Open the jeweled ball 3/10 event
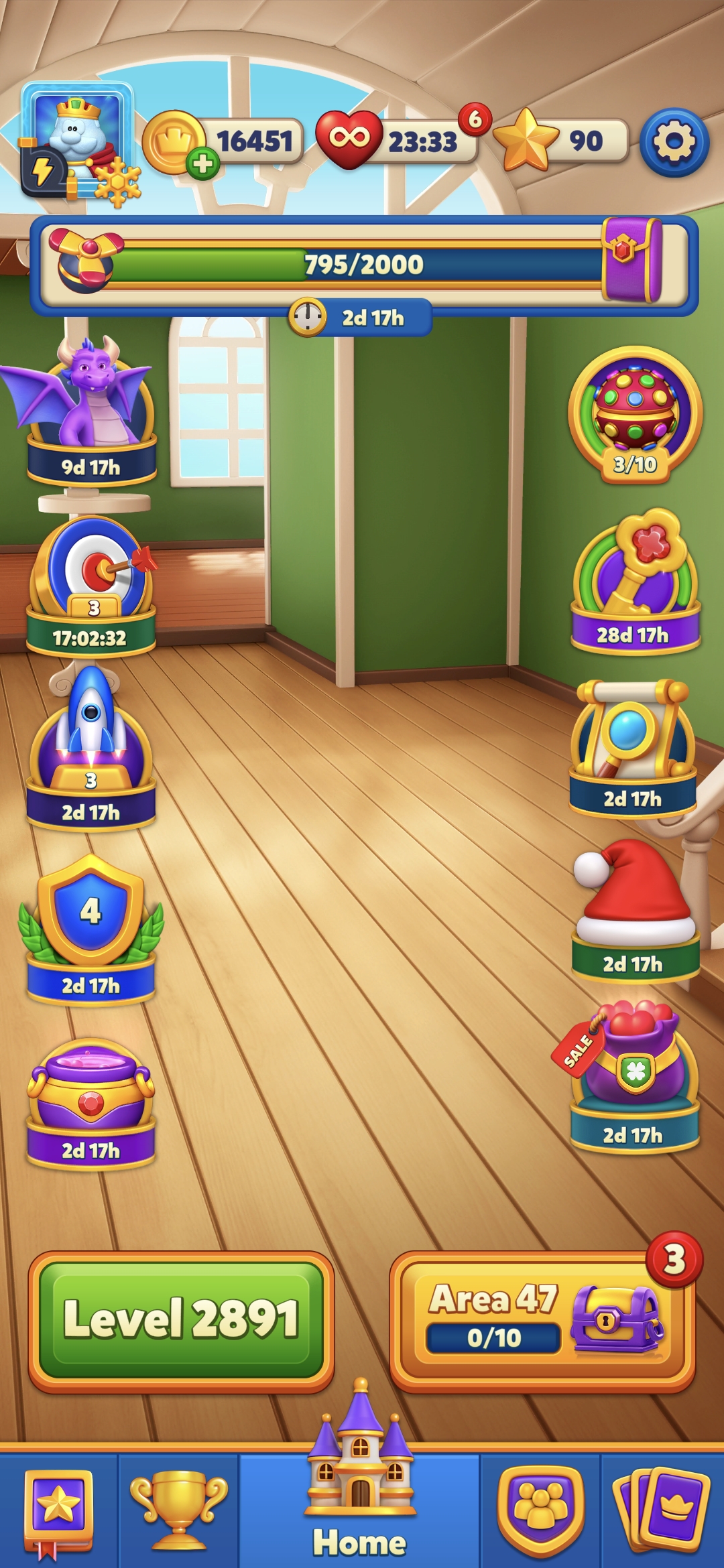724x1568 pixels. (x=635, y=415)
